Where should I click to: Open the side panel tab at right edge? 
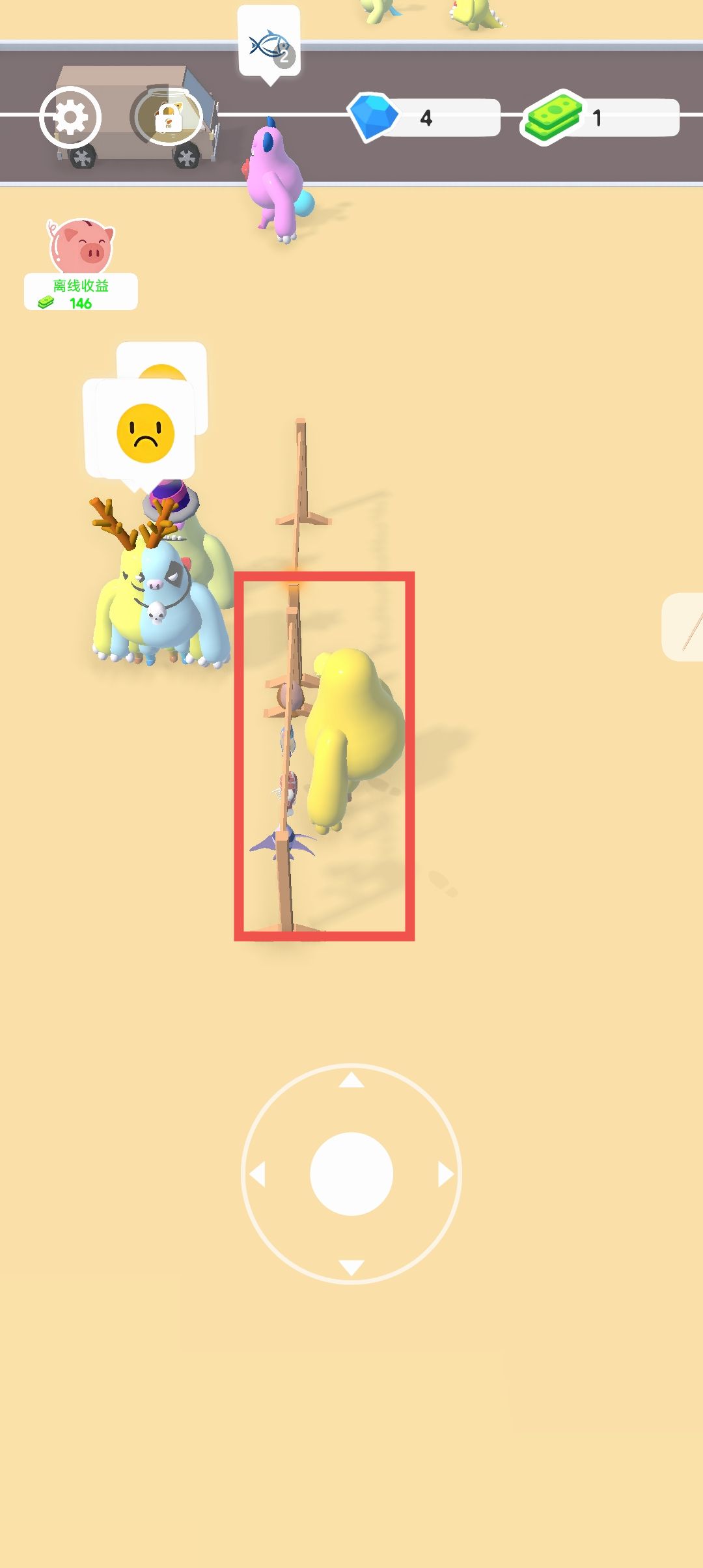[685, 627]
